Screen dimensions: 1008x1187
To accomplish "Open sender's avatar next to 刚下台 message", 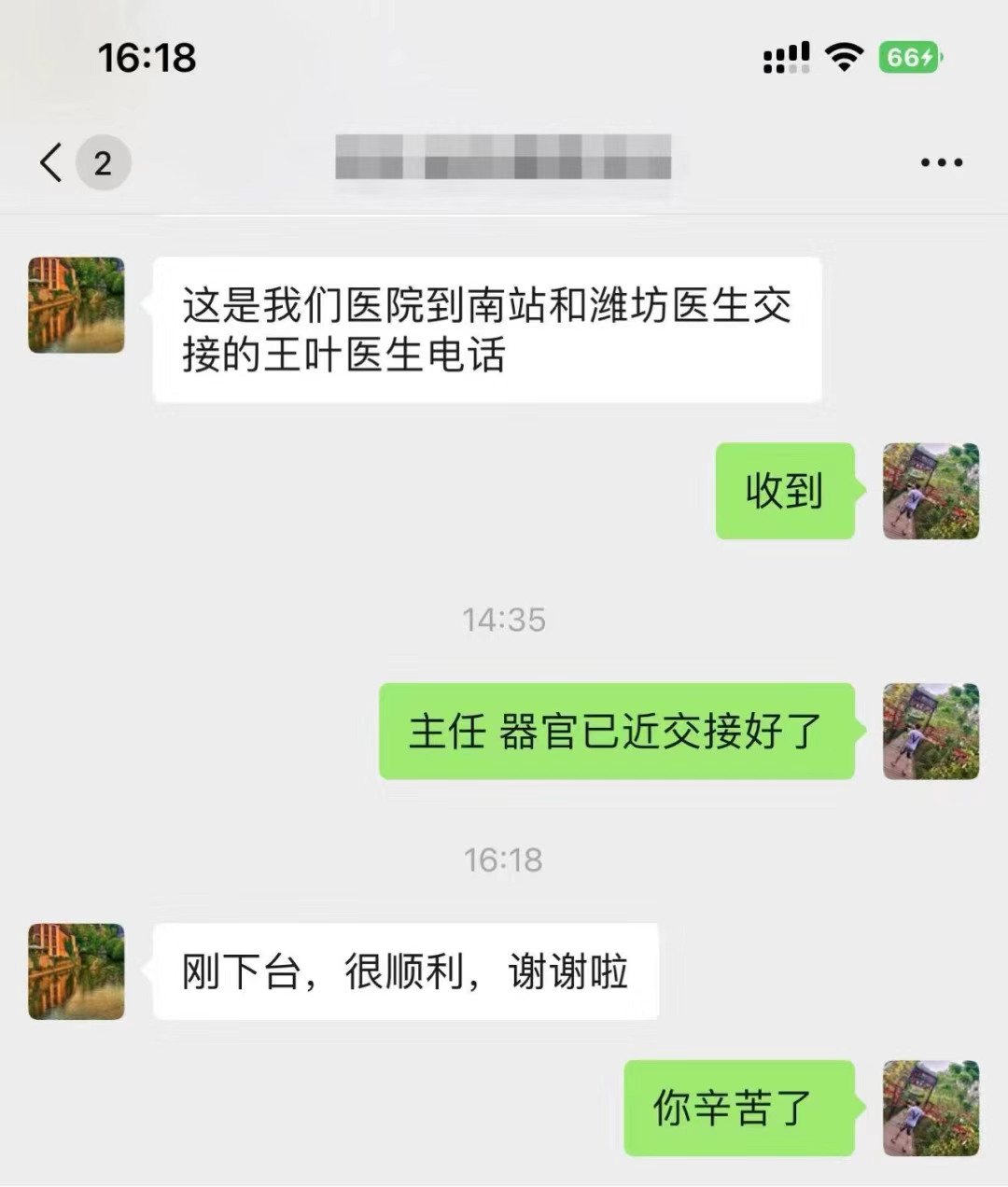I will click(x=77, y=971).
